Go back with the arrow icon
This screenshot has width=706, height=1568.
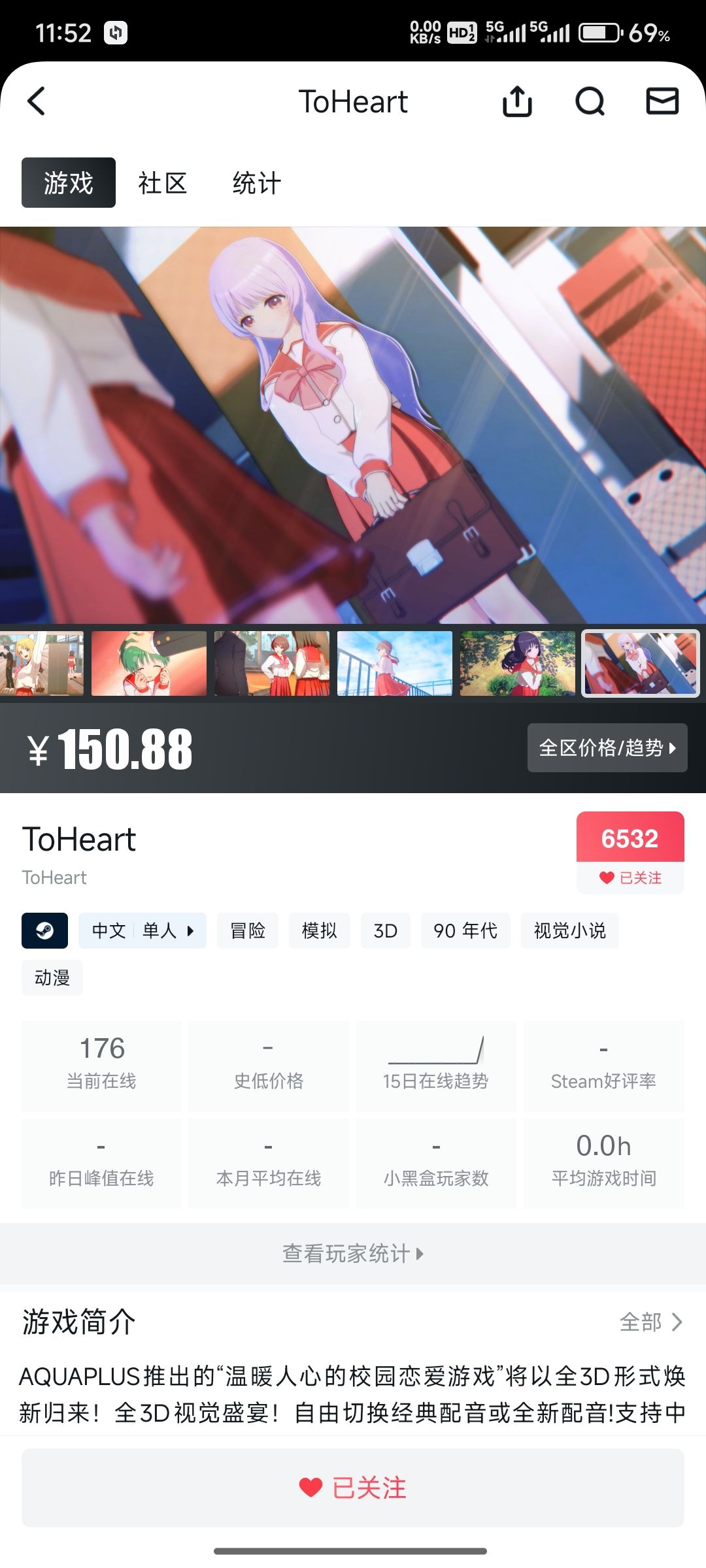tap(37, 101)
